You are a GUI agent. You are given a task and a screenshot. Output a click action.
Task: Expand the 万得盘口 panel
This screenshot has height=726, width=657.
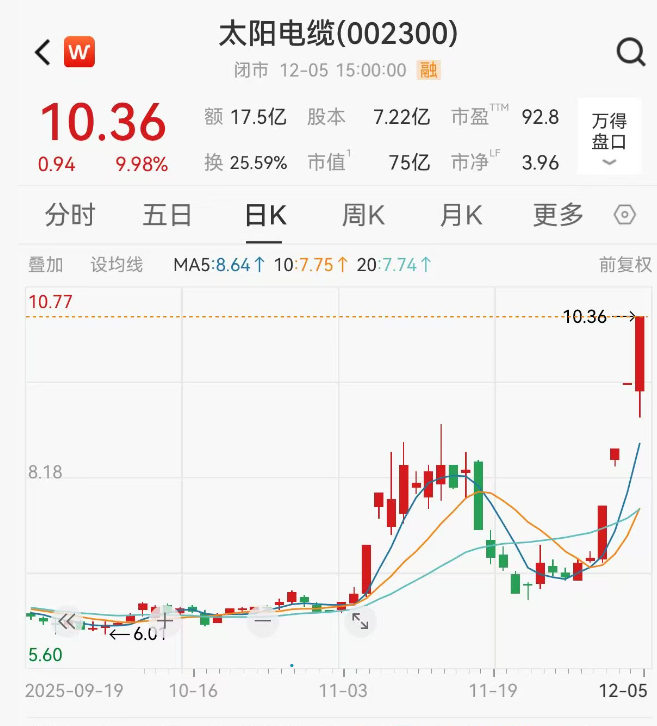[610, 138]
